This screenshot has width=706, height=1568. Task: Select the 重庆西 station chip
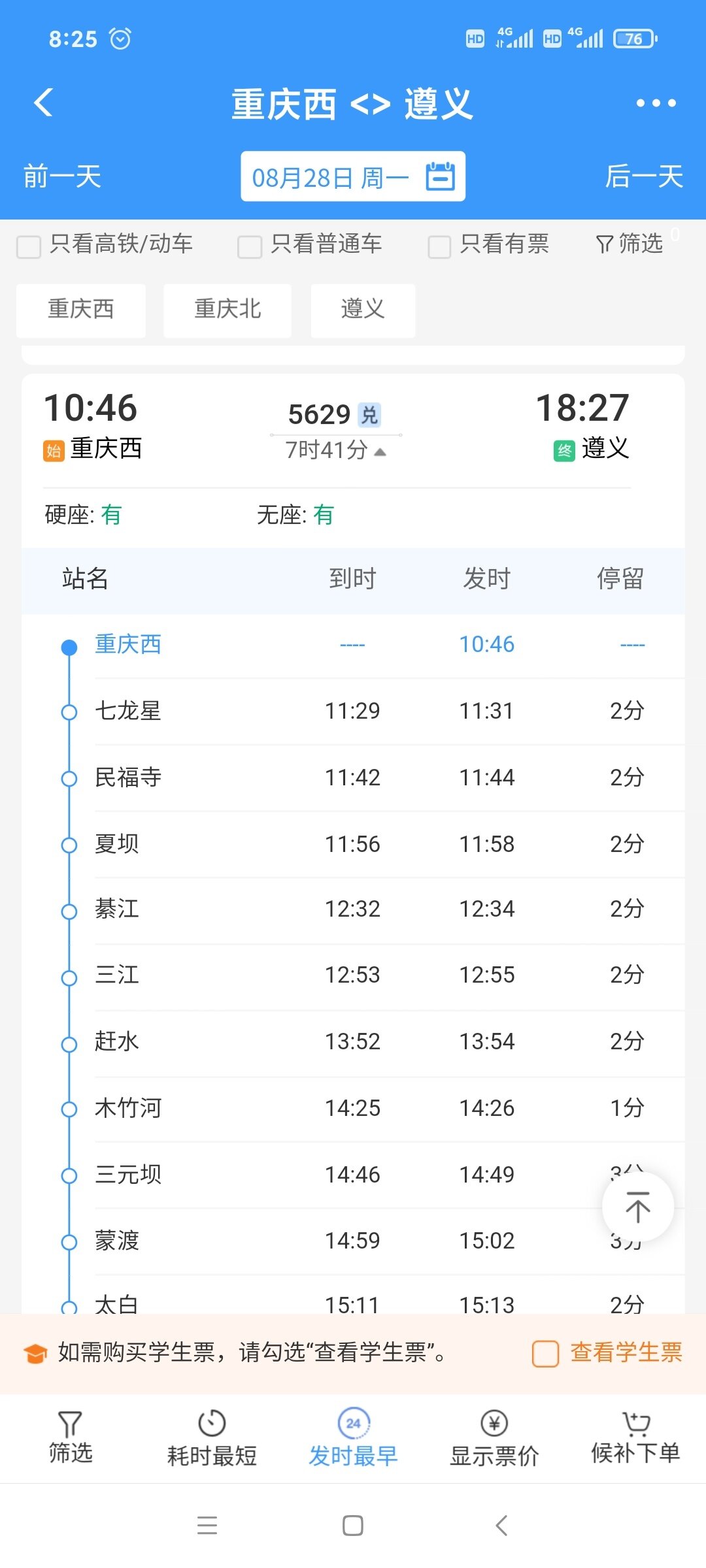[x=81, y=310]
